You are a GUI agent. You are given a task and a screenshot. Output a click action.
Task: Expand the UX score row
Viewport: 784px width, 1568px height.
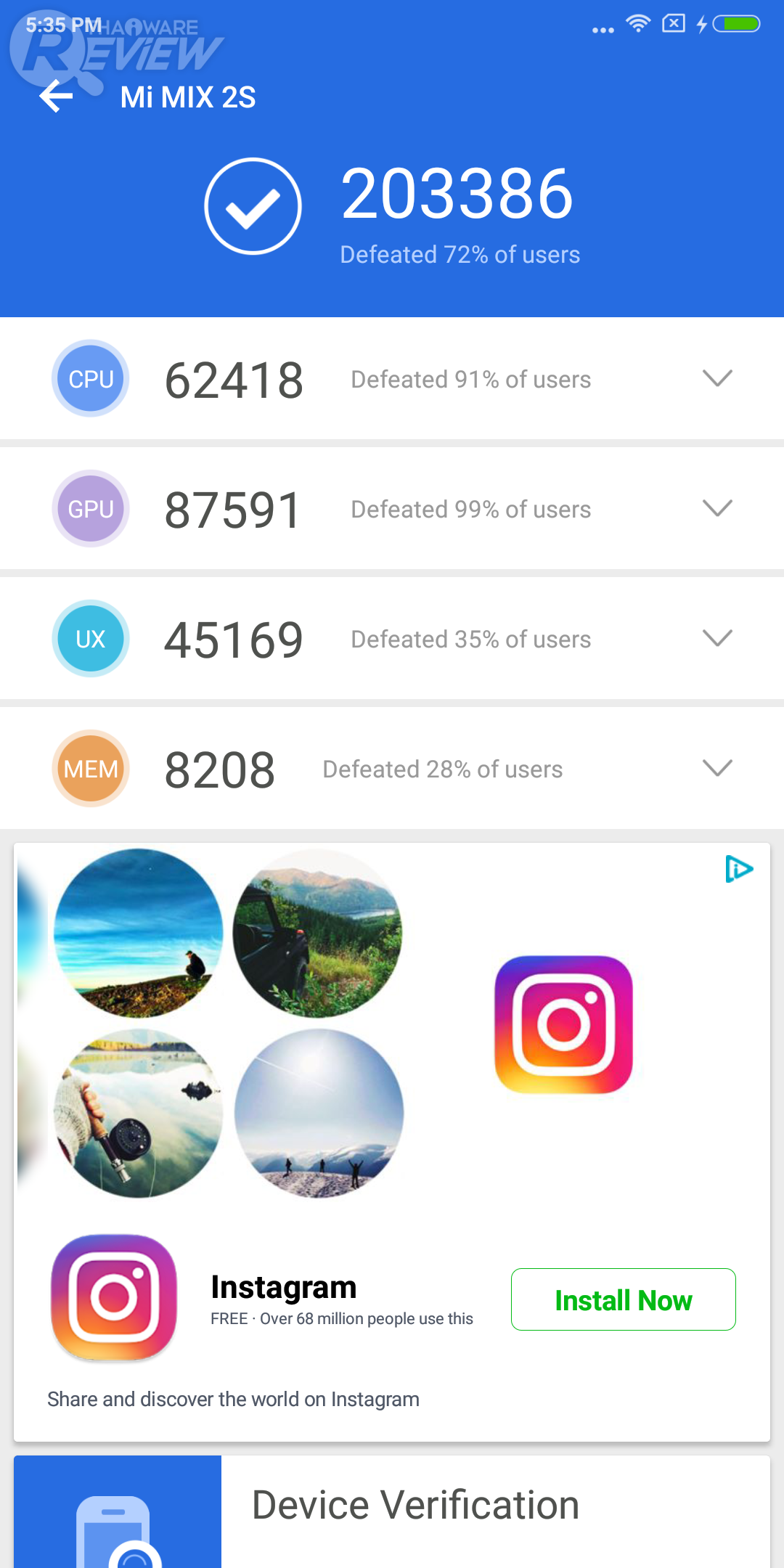coord(717,638)
